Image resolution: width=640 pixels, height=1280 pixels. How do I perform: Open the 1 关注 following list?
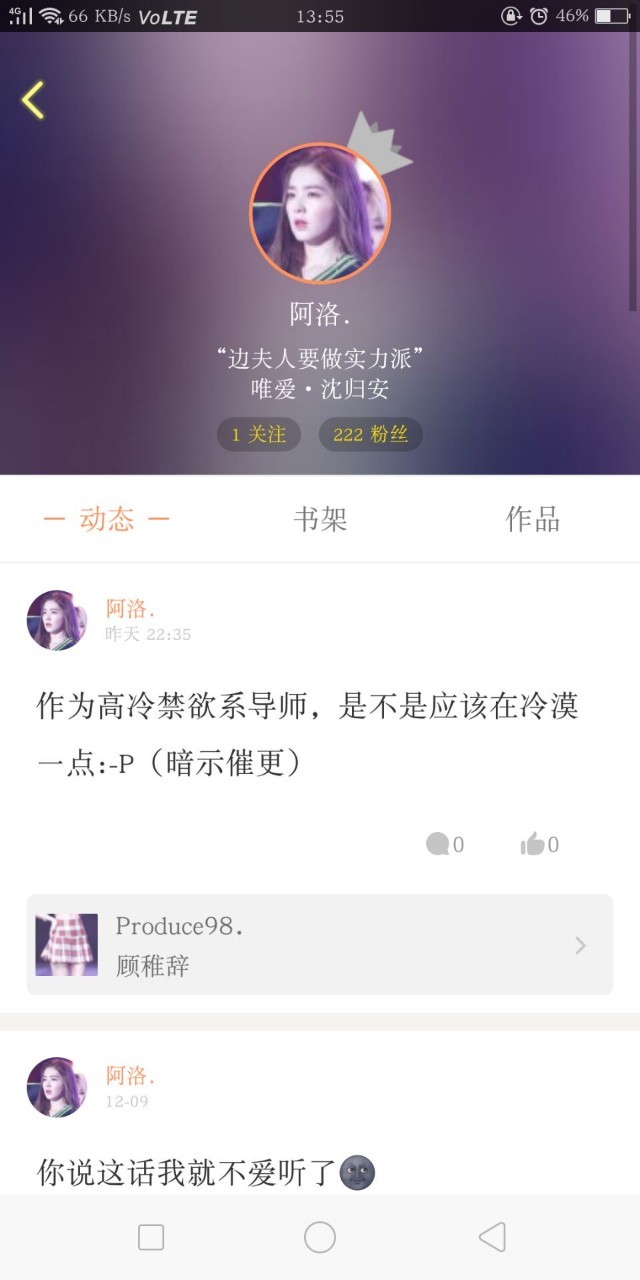pyautogui.click(x=259, y=434)
